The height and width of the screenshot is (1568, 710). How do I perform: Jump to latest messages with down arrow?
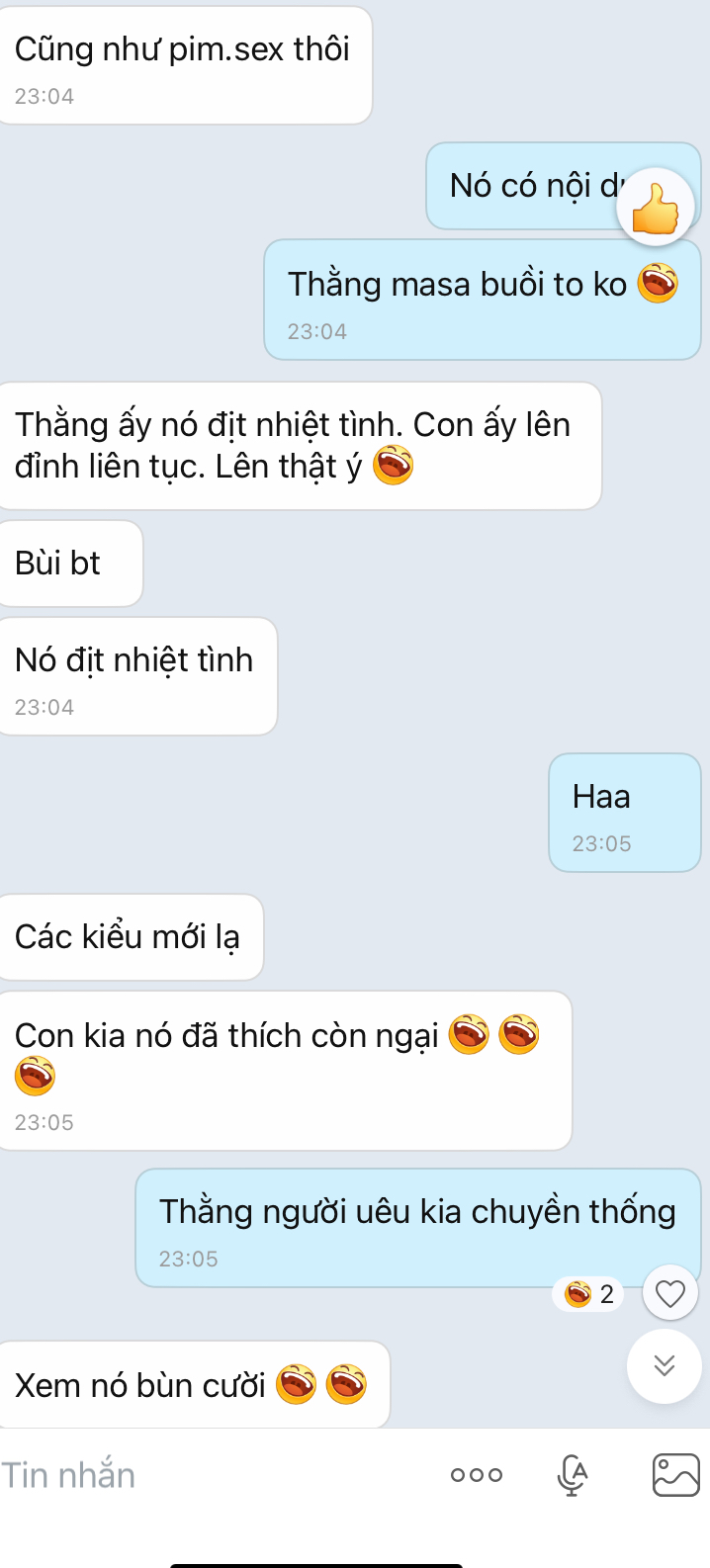point(665,1365)
